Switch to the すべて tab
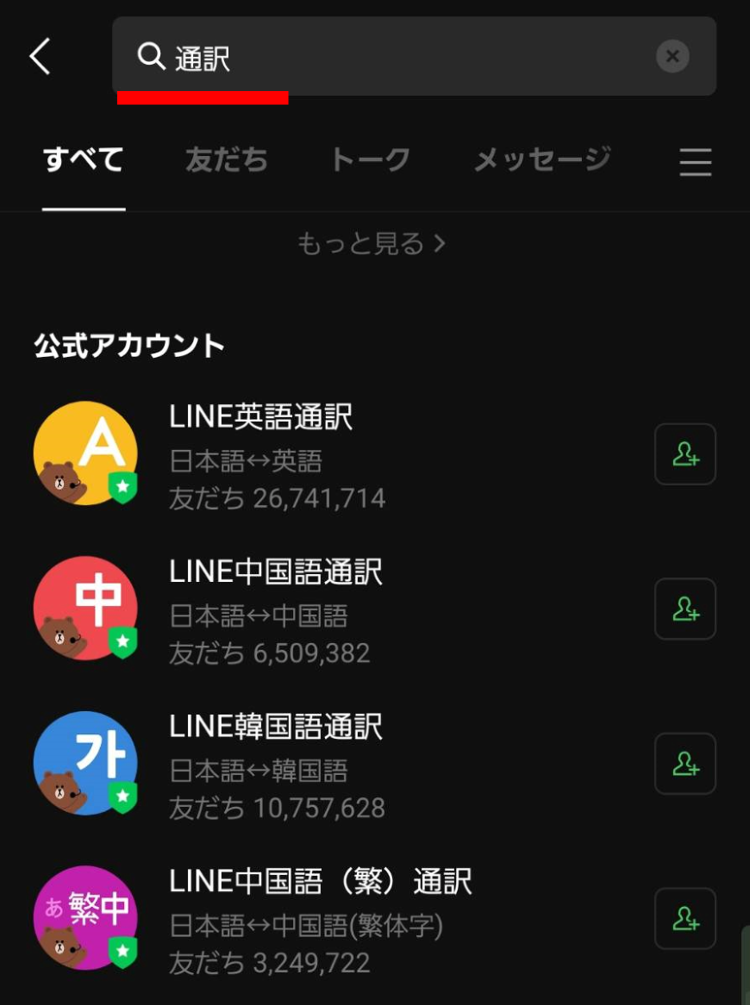 83,160
